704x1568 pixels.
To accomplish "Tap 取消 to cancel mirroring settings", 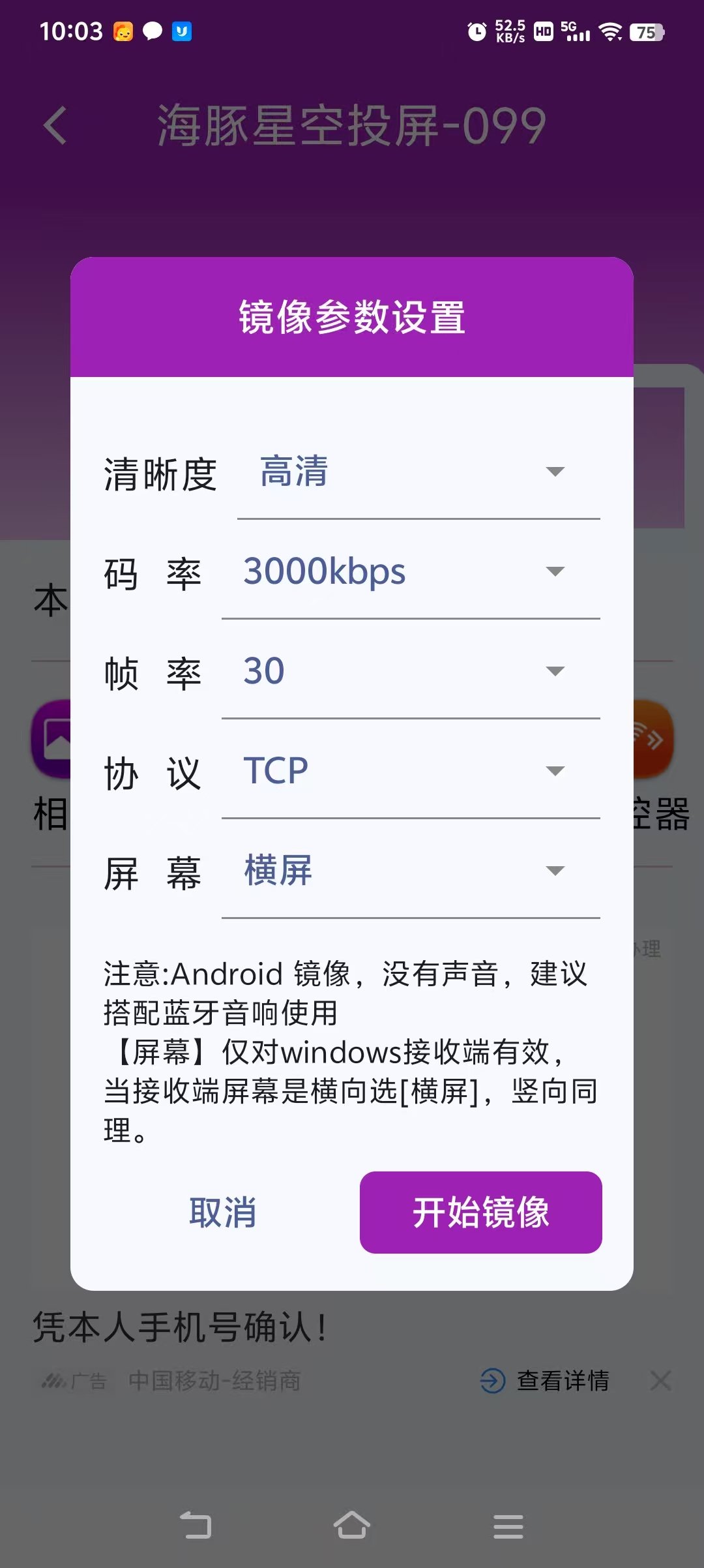I will coord(222,1213).
